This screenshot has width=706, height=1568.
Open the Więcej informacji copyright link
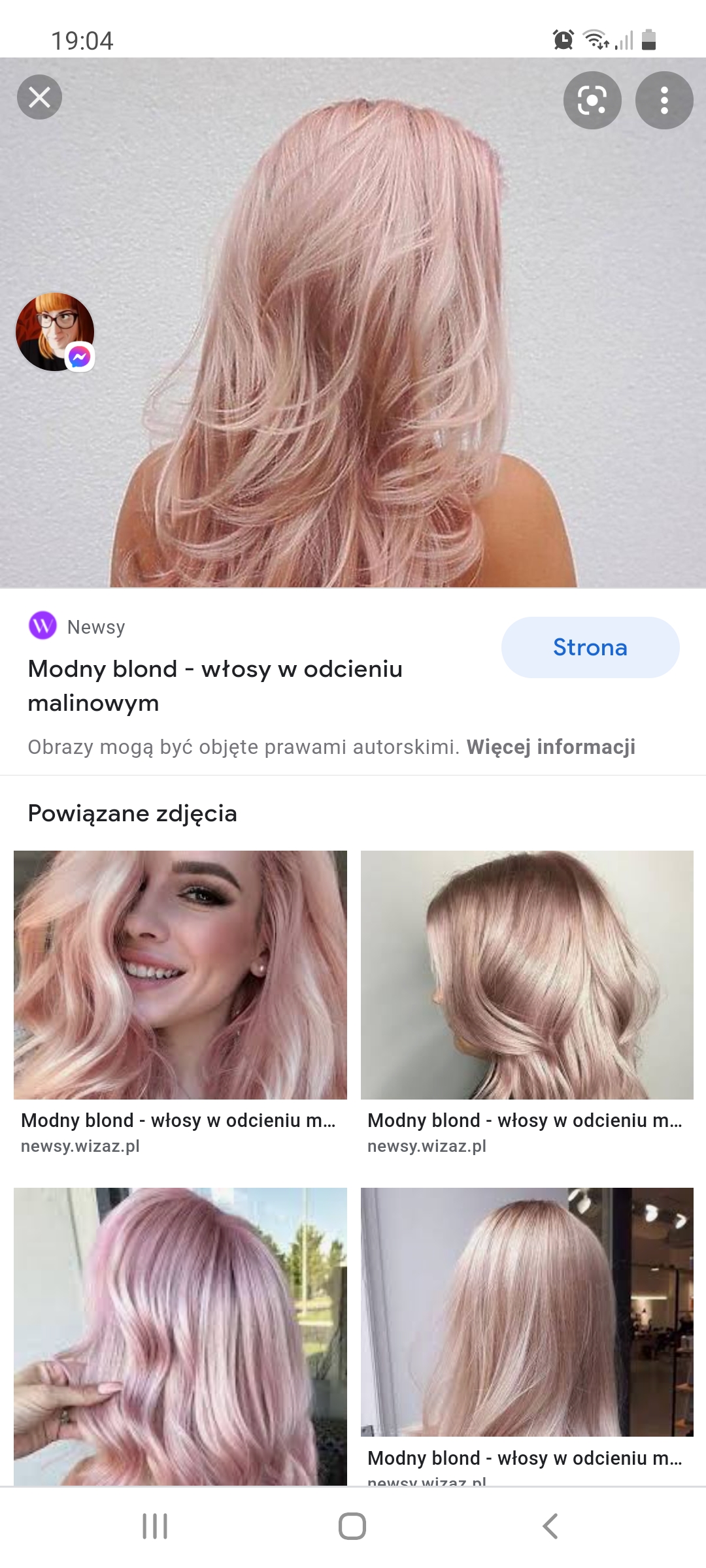point(550,747)
